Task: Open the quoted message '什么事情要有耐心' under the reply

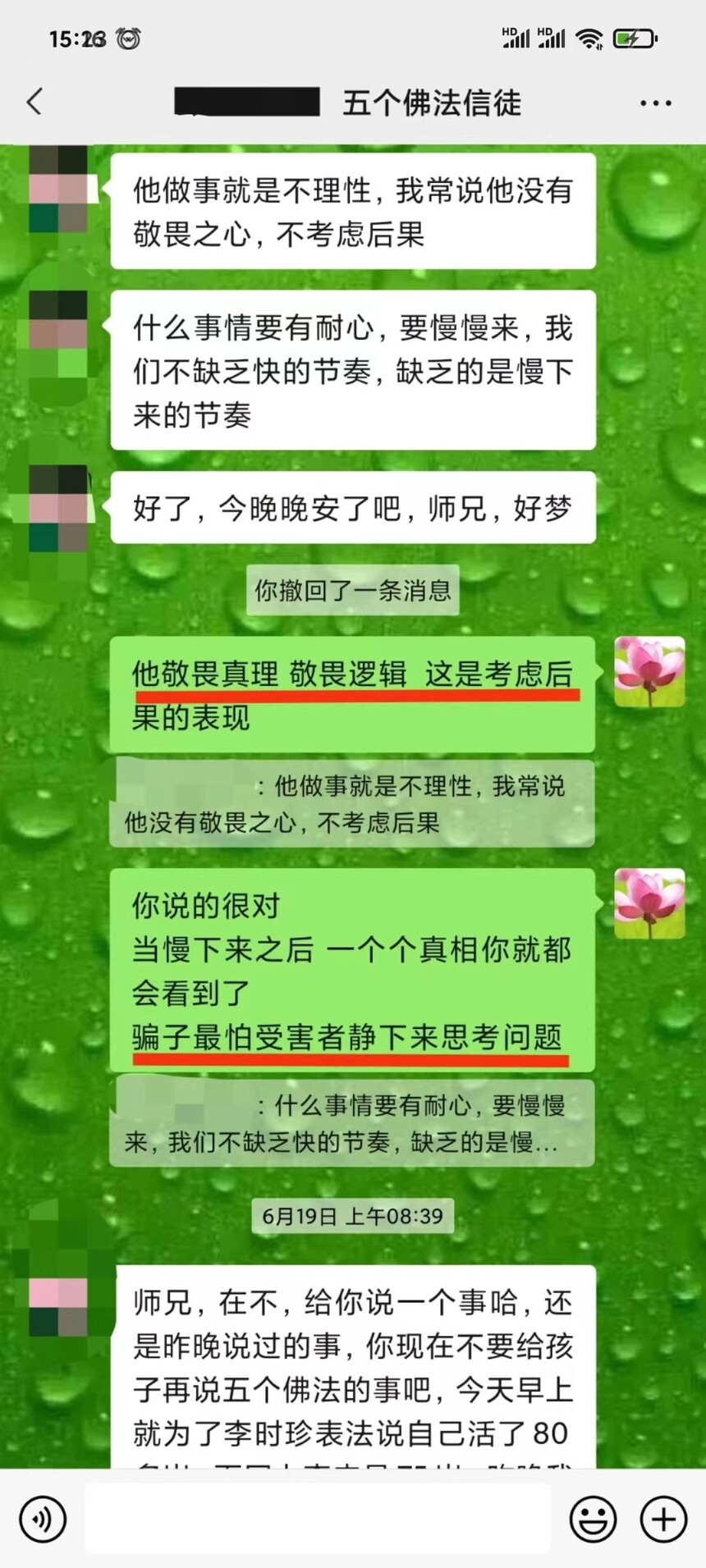Action: pos(352,1123)
